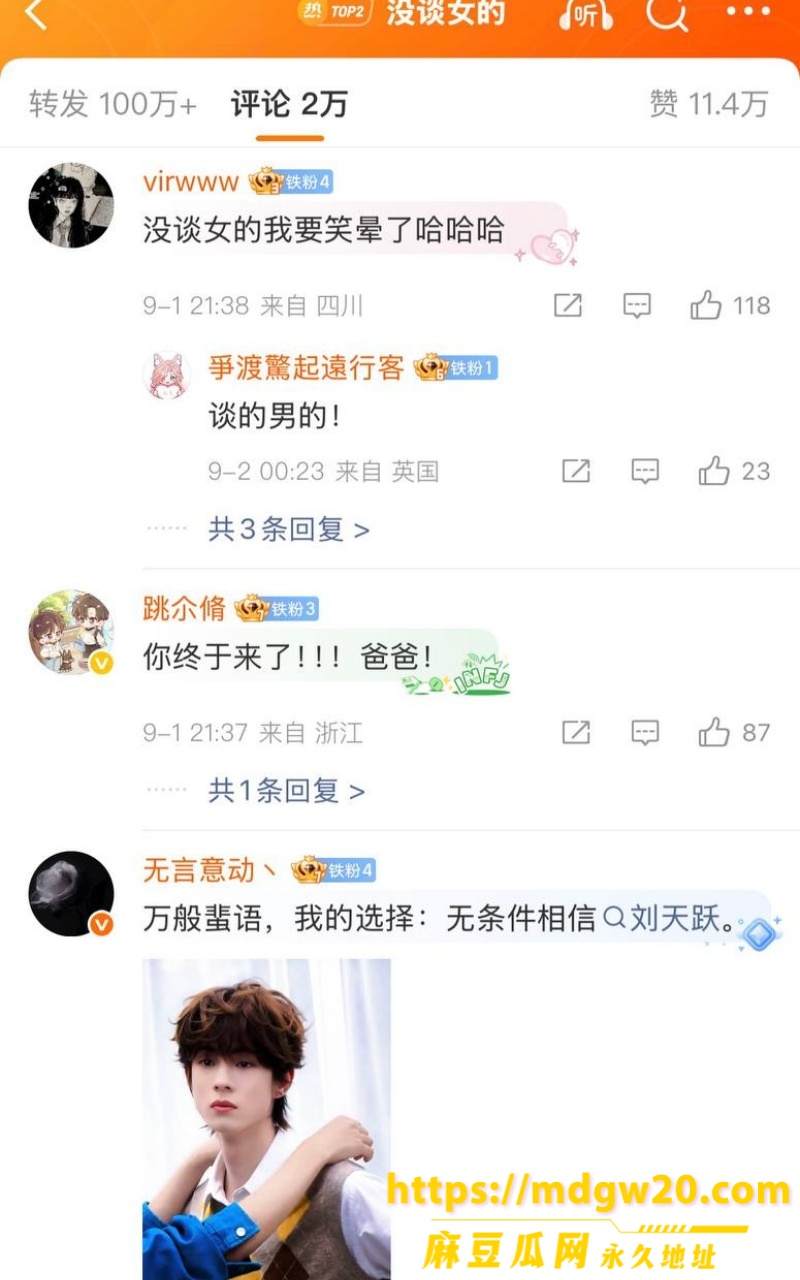The width and height of the screenshot is (800, 1280).
Task: Like 跳尒偹's comment with 87 likes
Action: (734, 733)
